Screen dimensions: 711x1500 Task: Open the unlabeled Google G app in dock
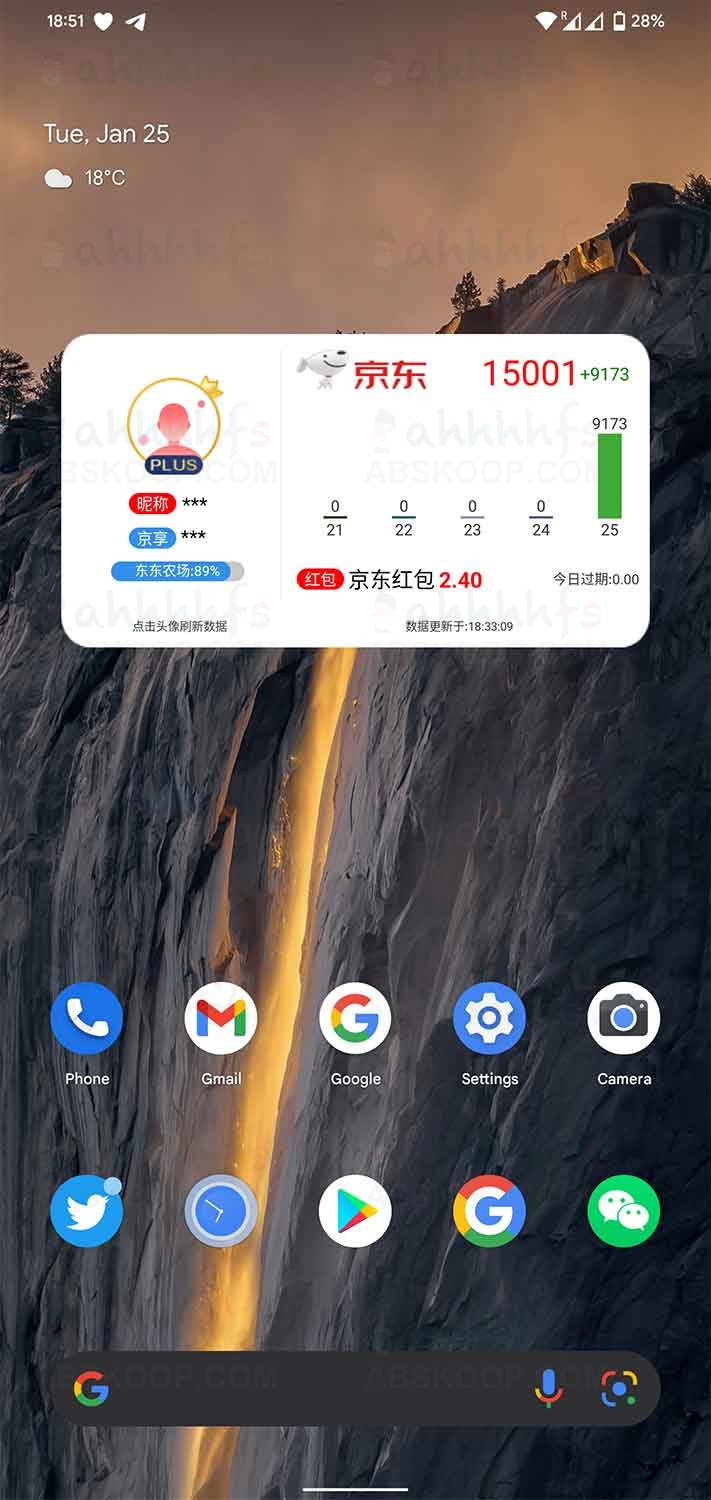click(489, 1211)
